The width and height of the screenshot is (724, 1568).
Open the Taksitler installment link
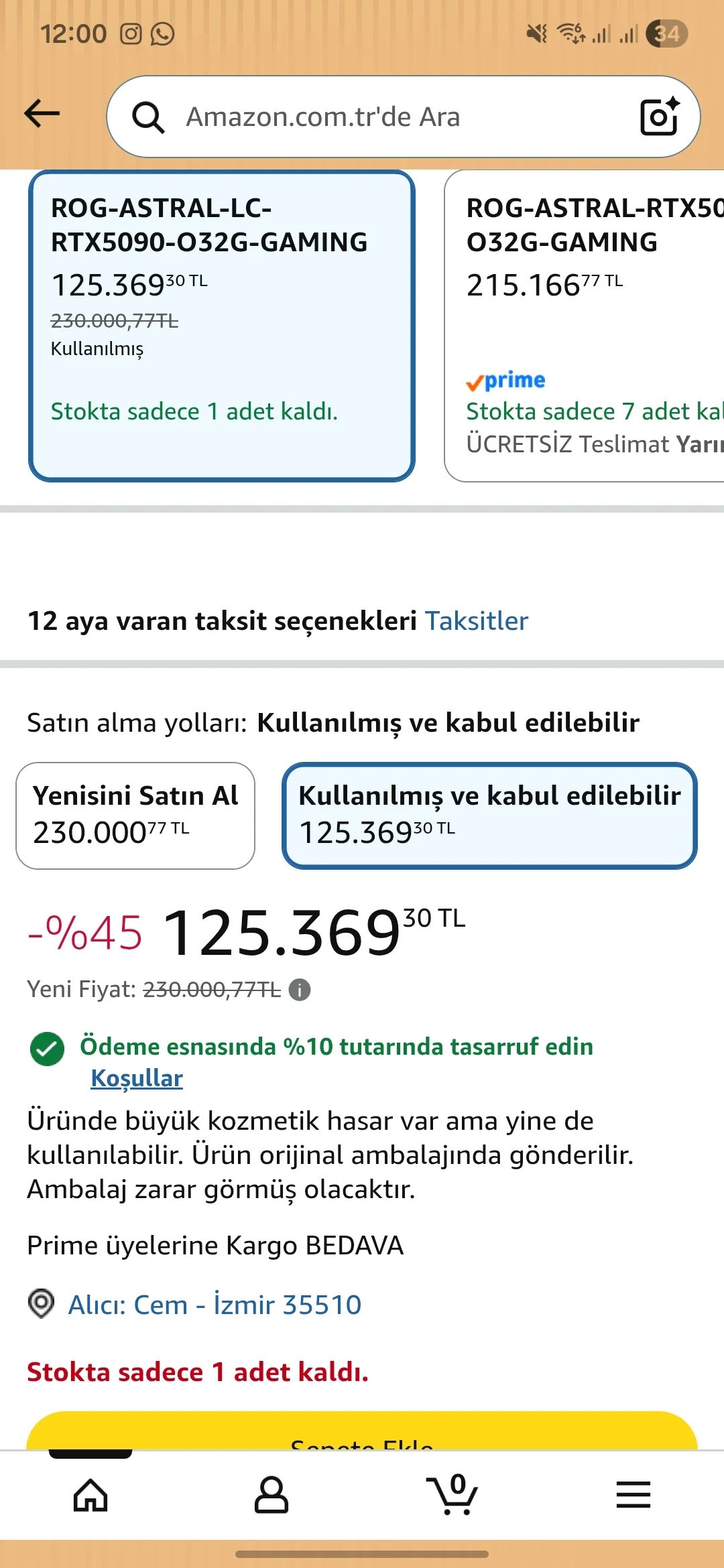477,621
